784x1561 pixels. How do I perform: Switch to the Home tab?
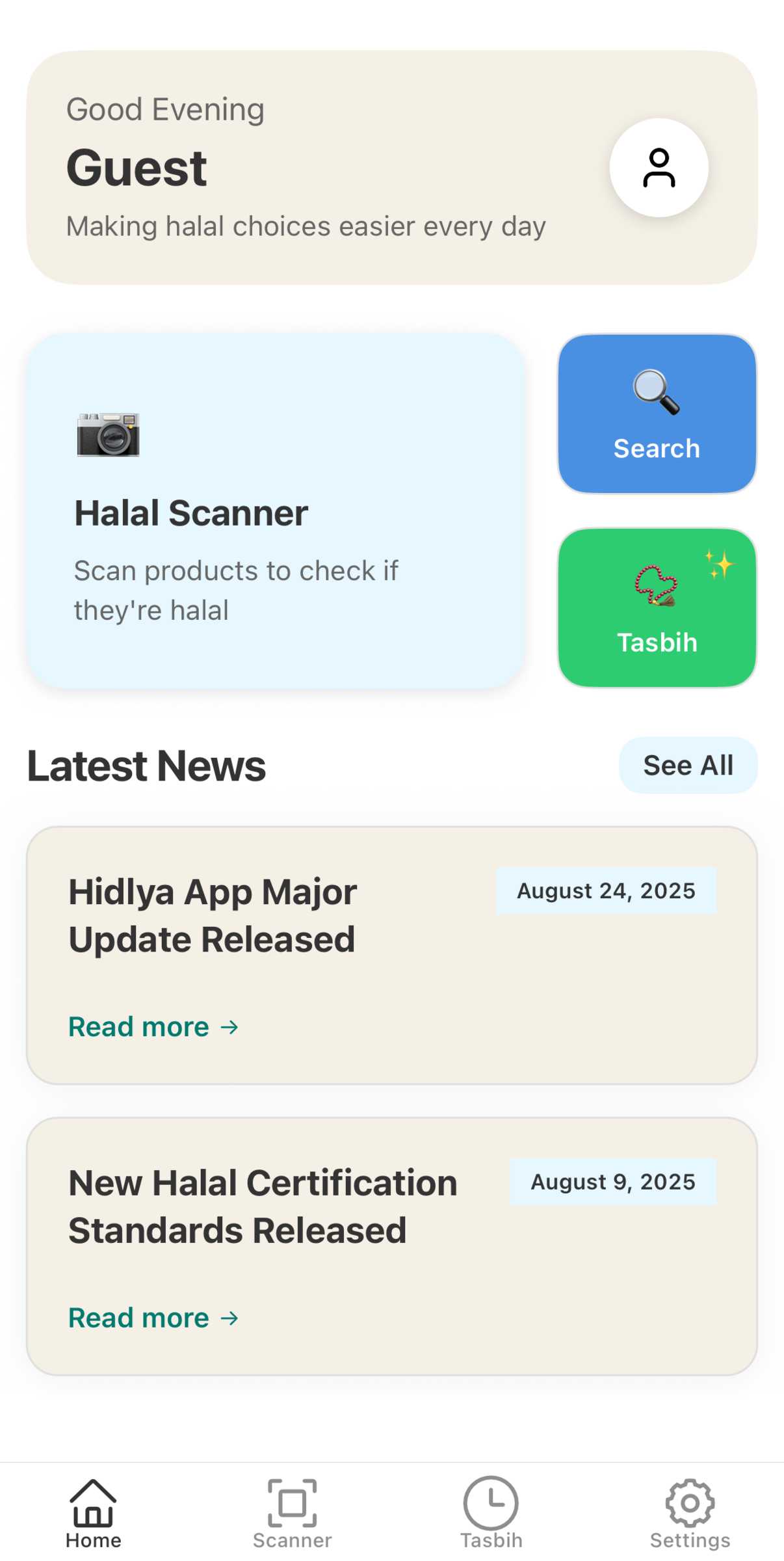94,1513
